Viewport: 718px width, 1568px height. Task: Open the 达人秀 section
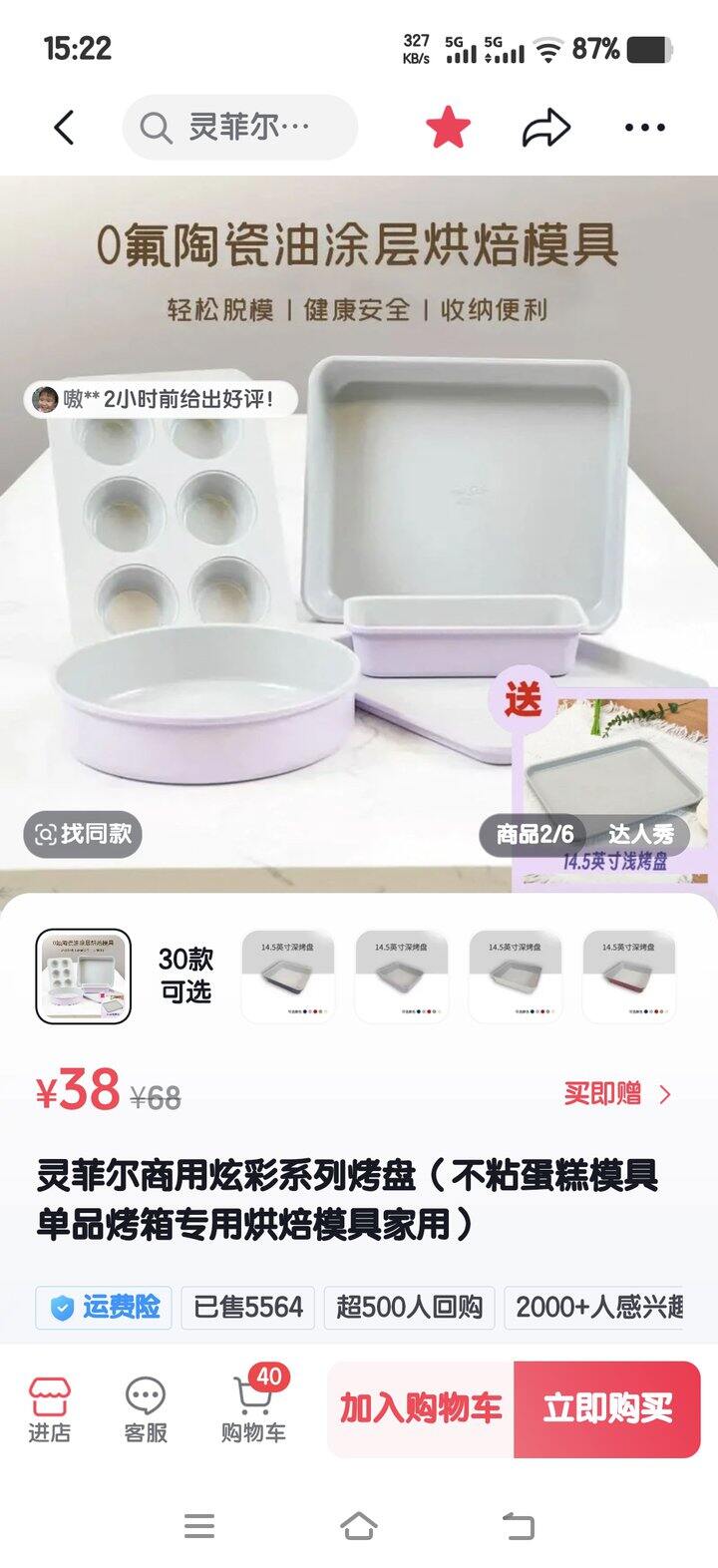(641, 834)
